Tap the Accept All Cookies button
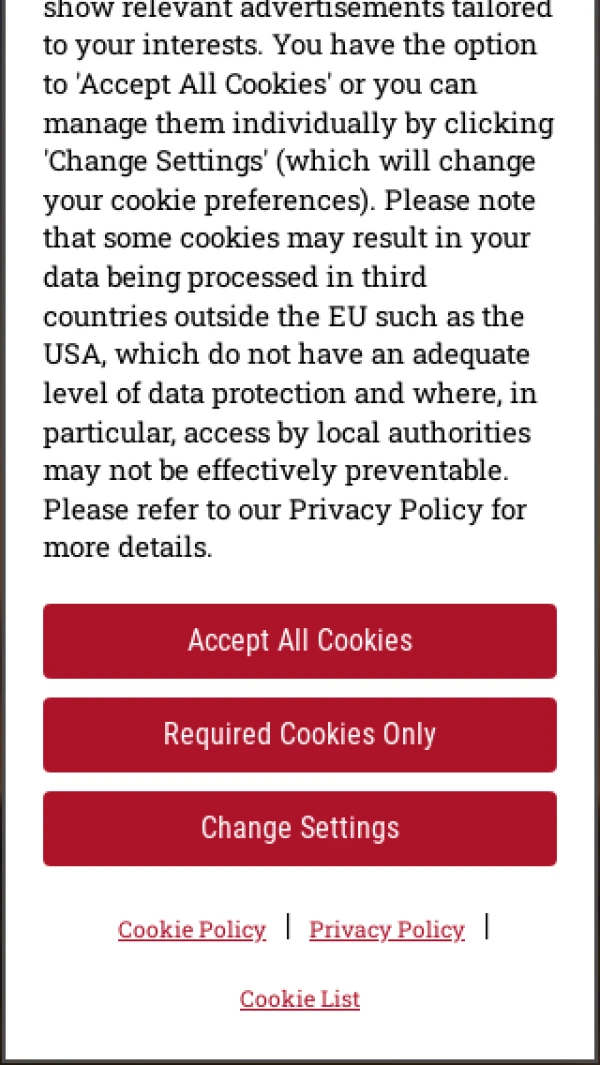Image resolution: width=600 pixels, height=1065 pixels. point(300,641)
